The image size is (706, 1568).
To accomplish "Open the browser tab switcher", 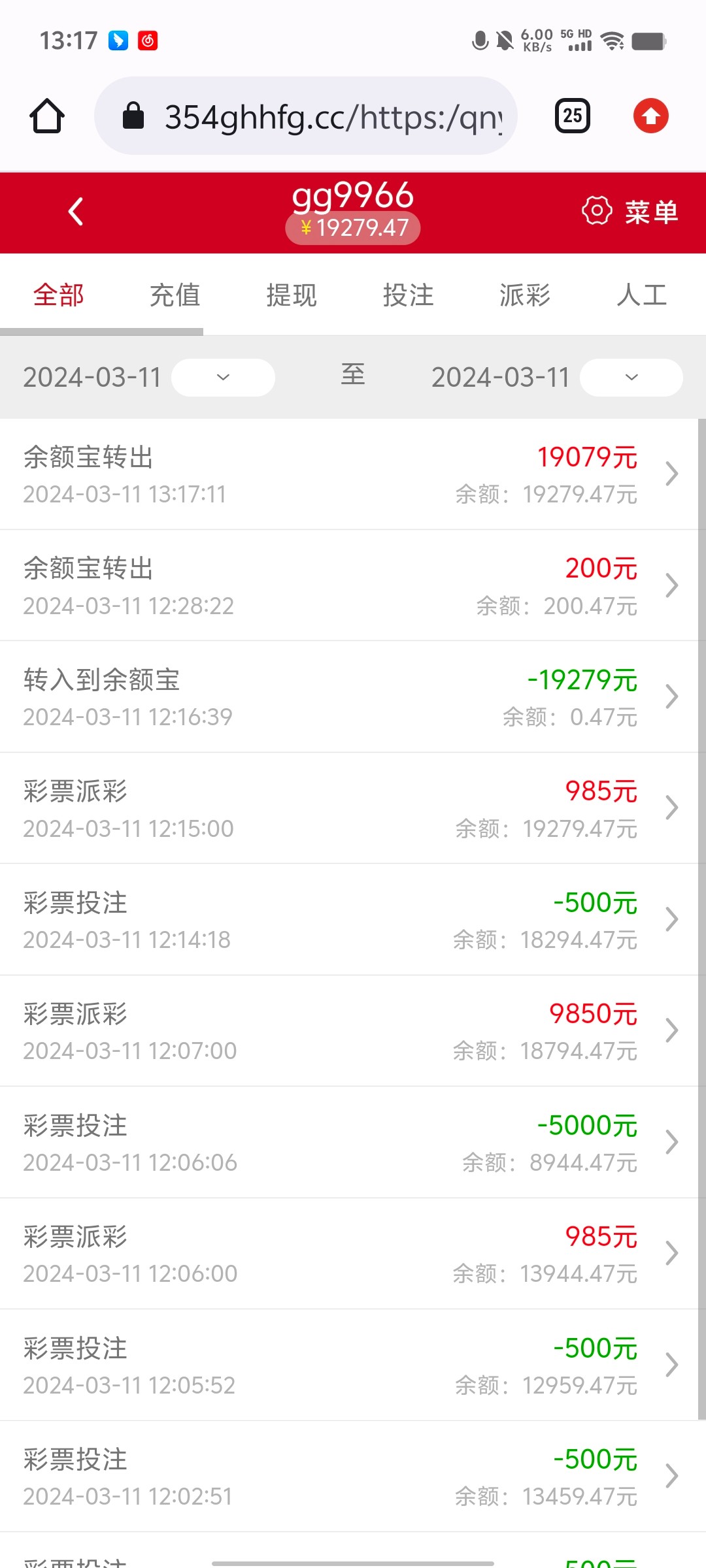I will [x=573, y=116].
